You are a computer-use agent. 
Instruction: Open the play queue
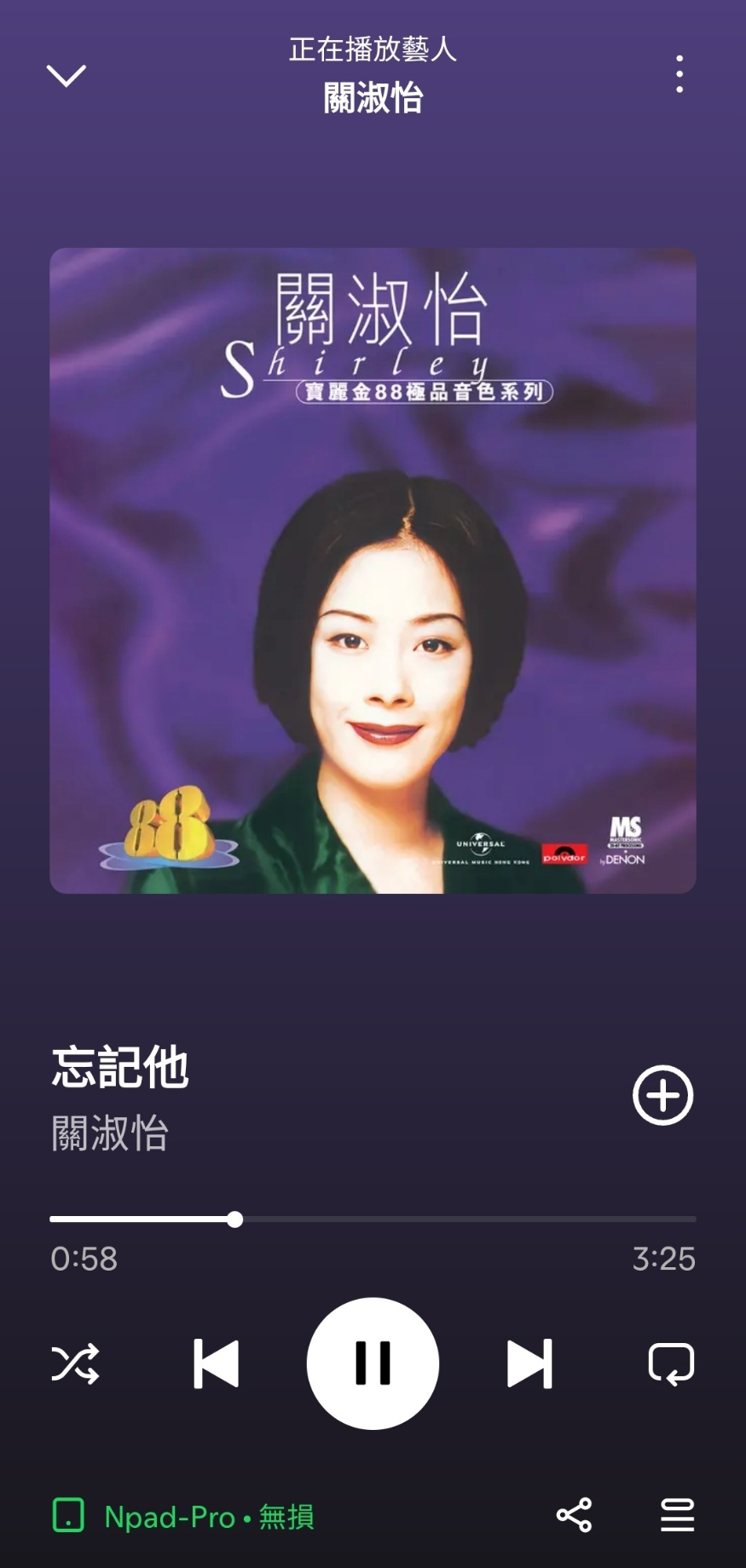(677, 1515)
